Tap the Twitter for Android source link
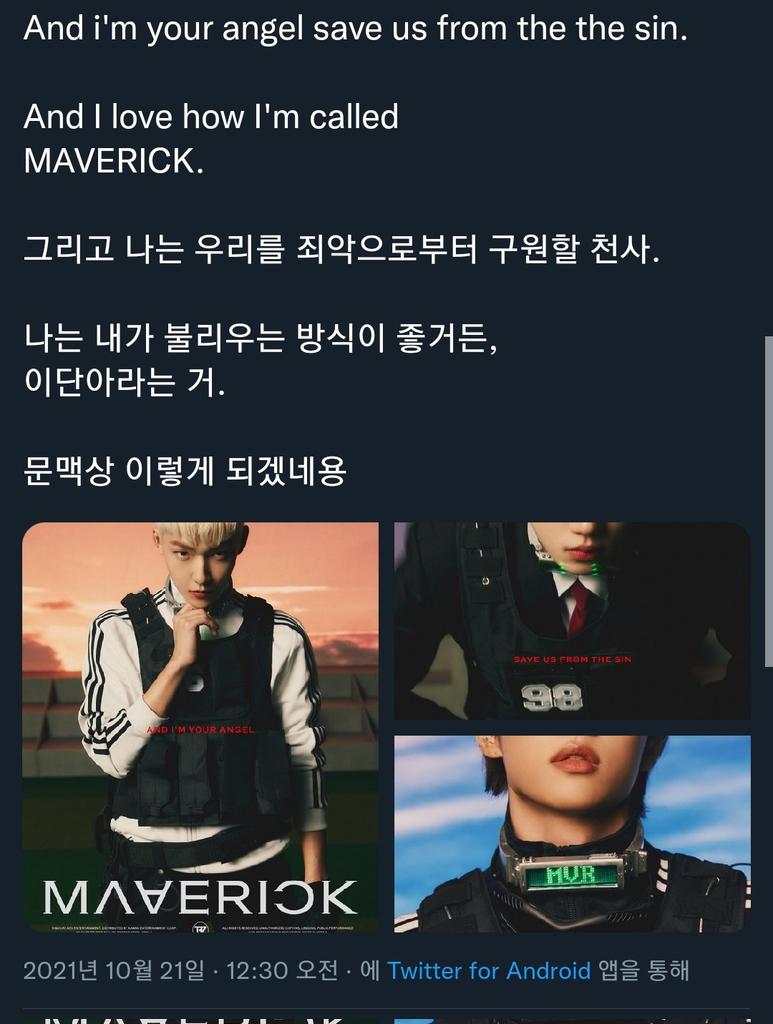773x1024 pixels. pyautogui.click(x=489, y=970)
